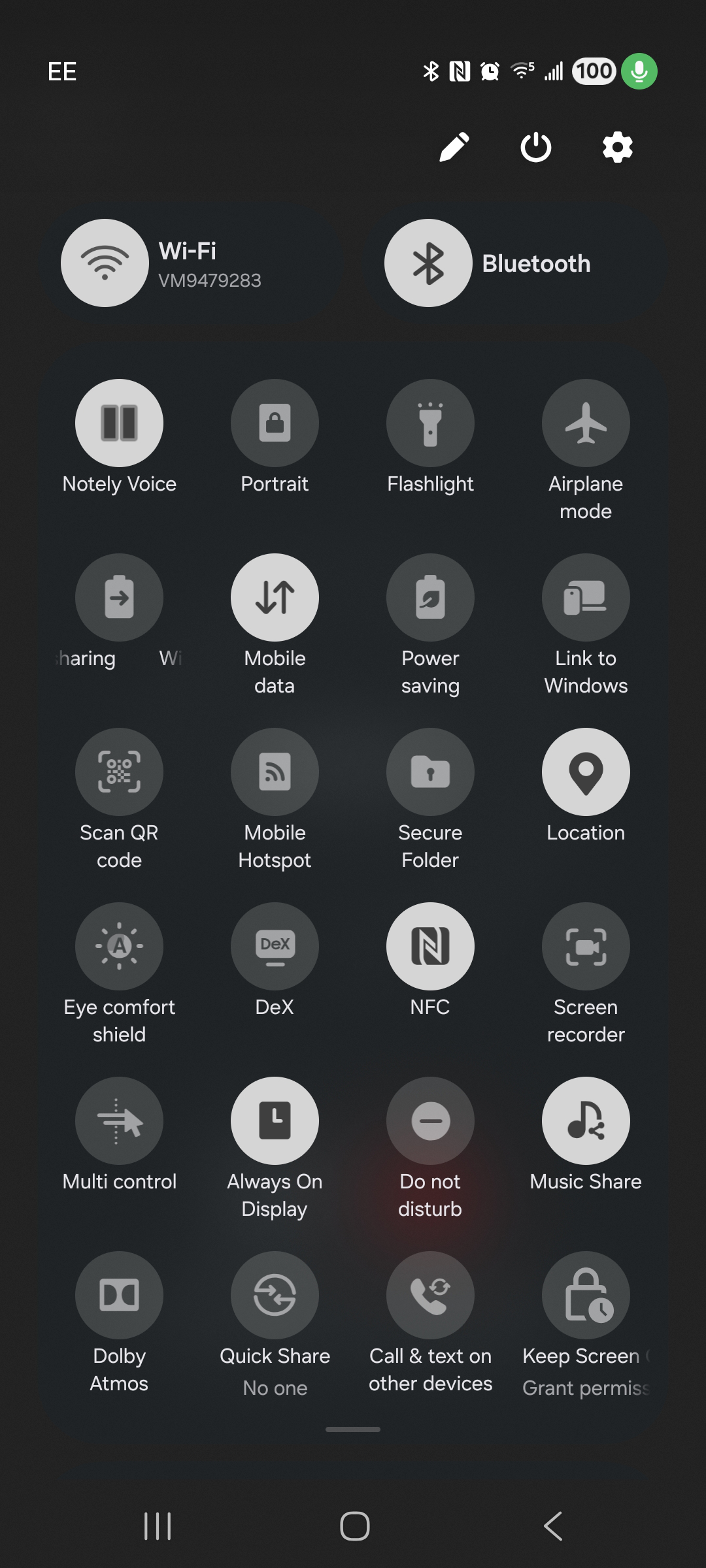Turn off Mobile data
Image resolution: width=706 pixels, height=1568 pixels.
[275, 597]
